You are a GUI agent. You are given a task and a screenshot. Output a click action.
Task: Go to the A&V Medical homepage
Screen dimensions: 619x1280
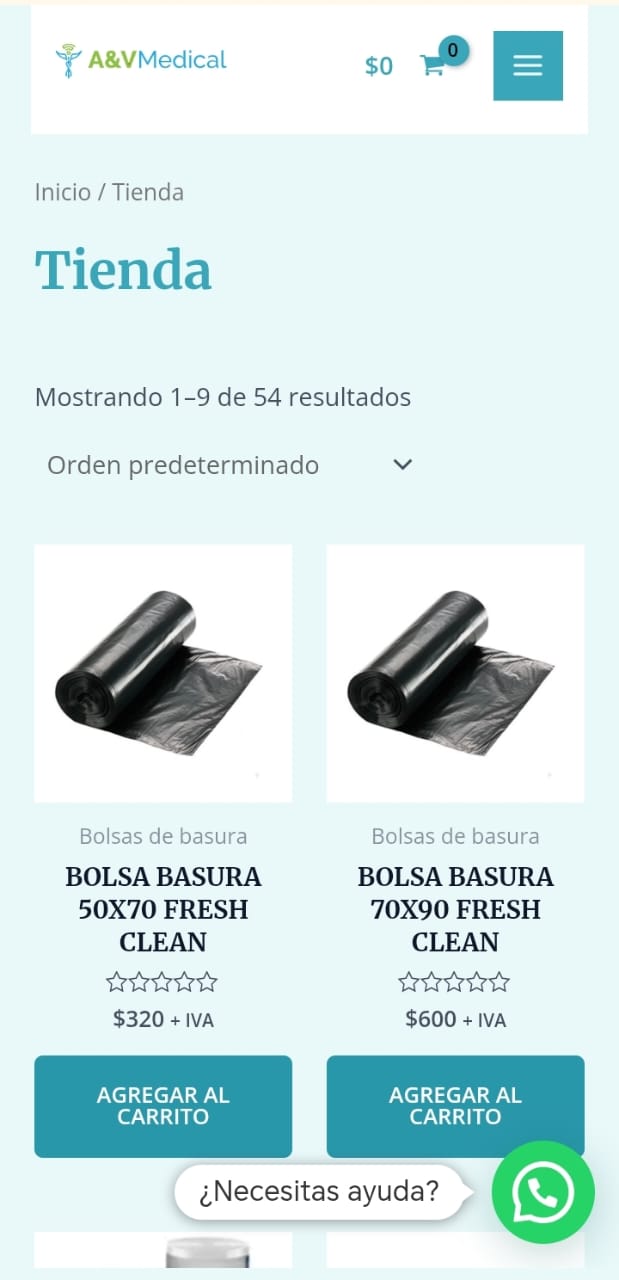[x=141, y=60]
